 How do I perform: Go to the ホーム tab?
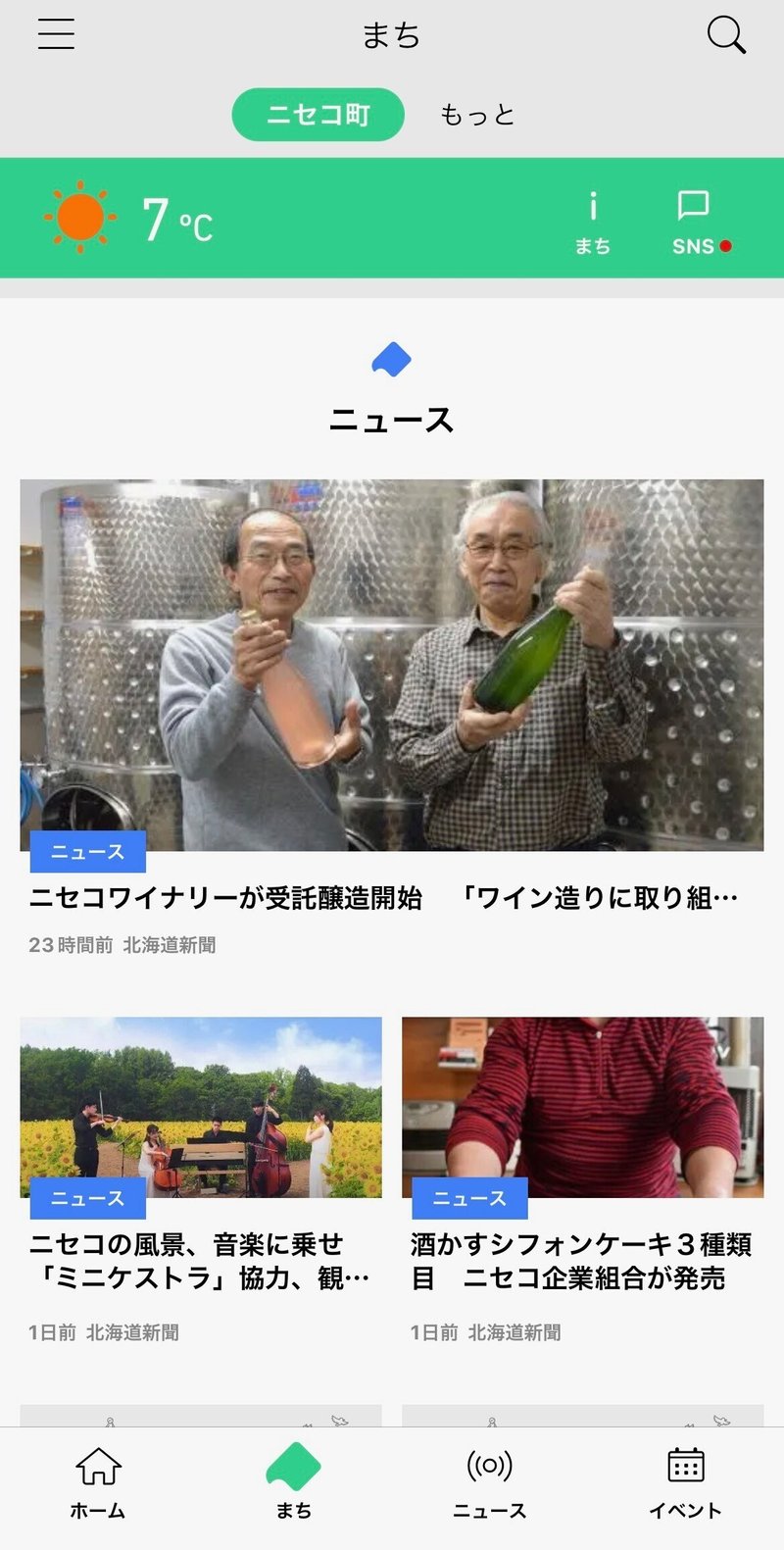pyautogui.click(x=98, y=1483)
